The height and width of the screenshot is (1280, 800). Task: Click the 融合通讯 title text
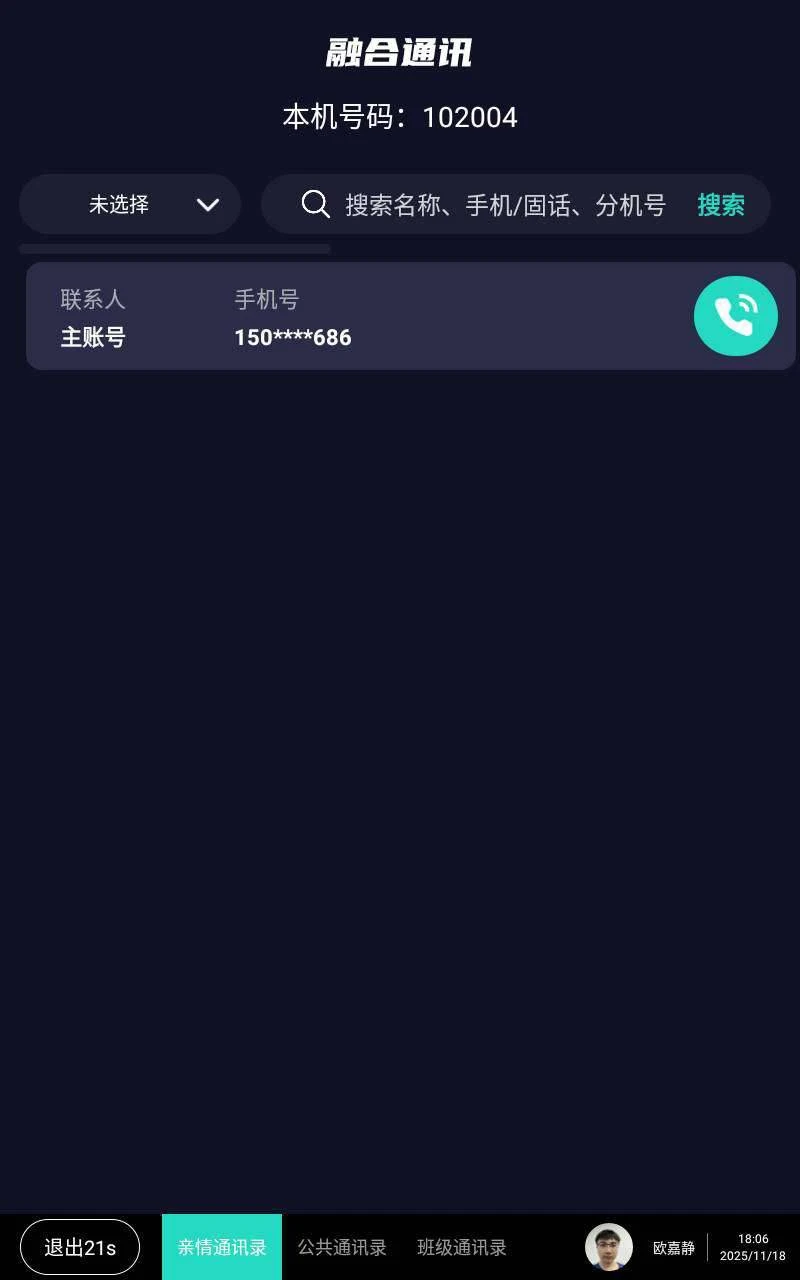(x=399, y=53)
